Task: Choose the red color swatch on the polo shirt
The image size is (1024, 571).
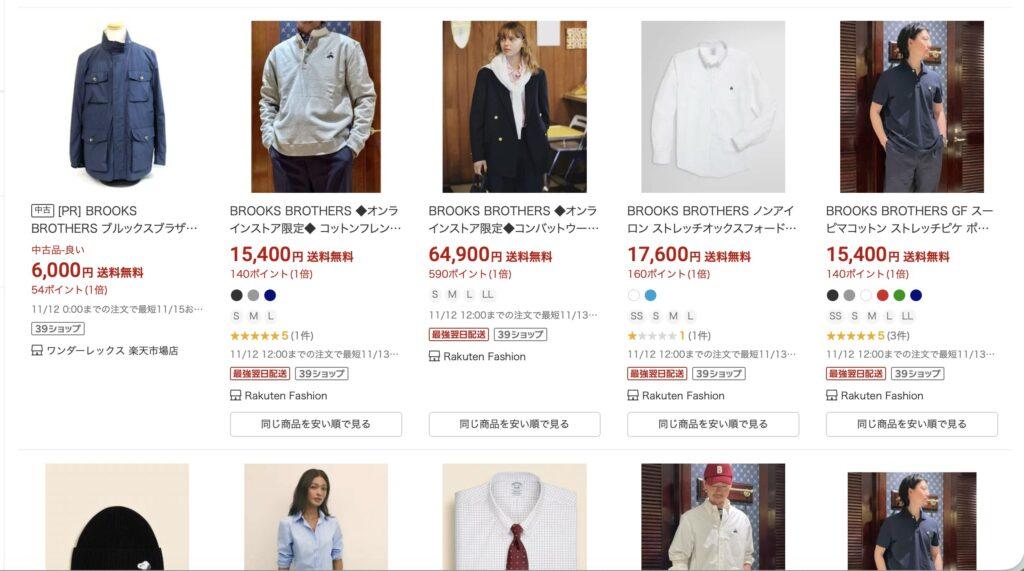Action: [x=882, y=295]
